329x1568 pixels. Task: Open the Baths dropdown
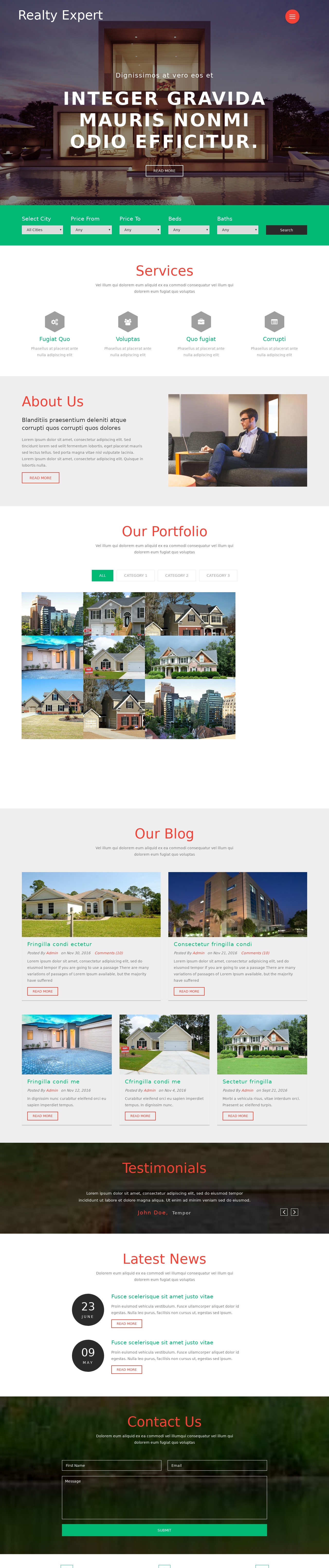237,230
